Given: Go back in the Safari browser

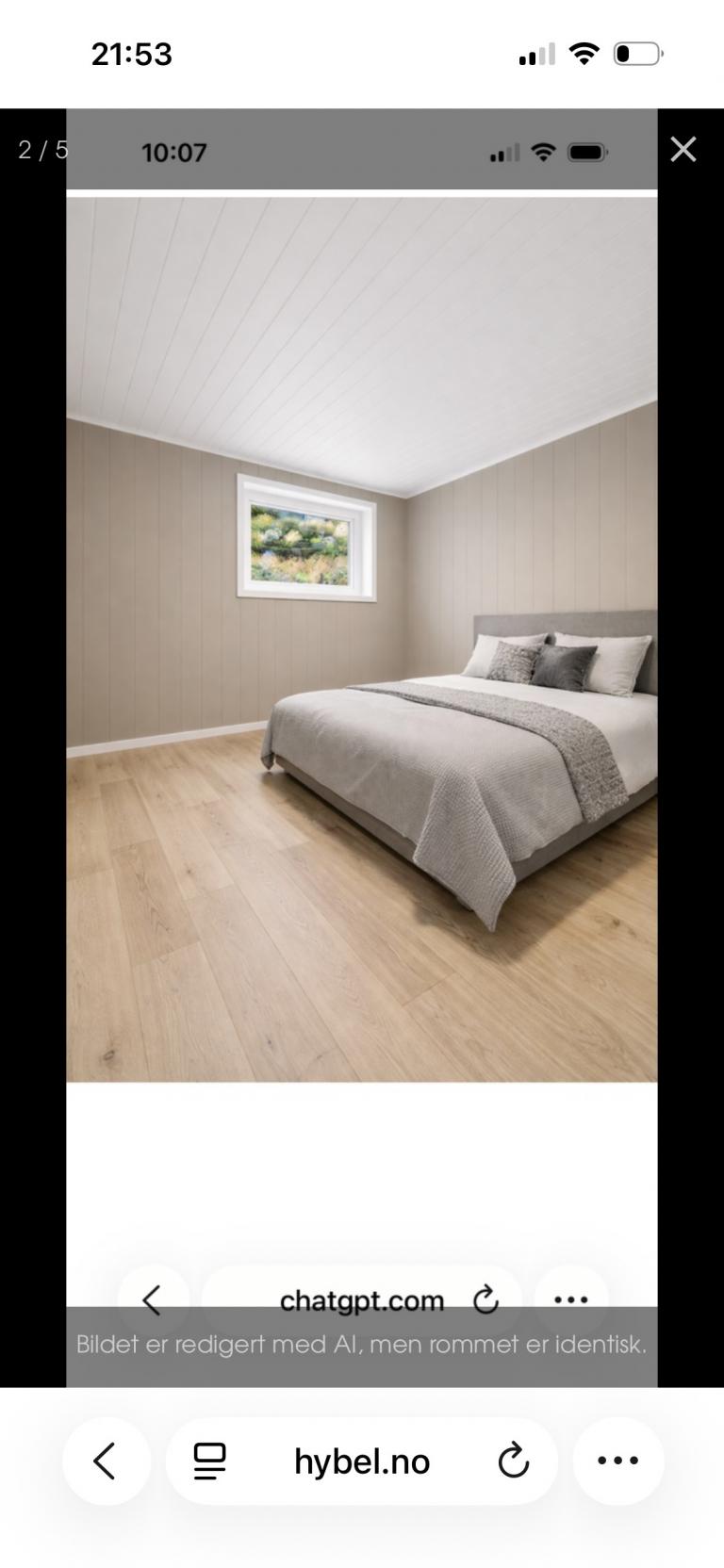Looking at the screenshot, I should [x=106, y=1462].
